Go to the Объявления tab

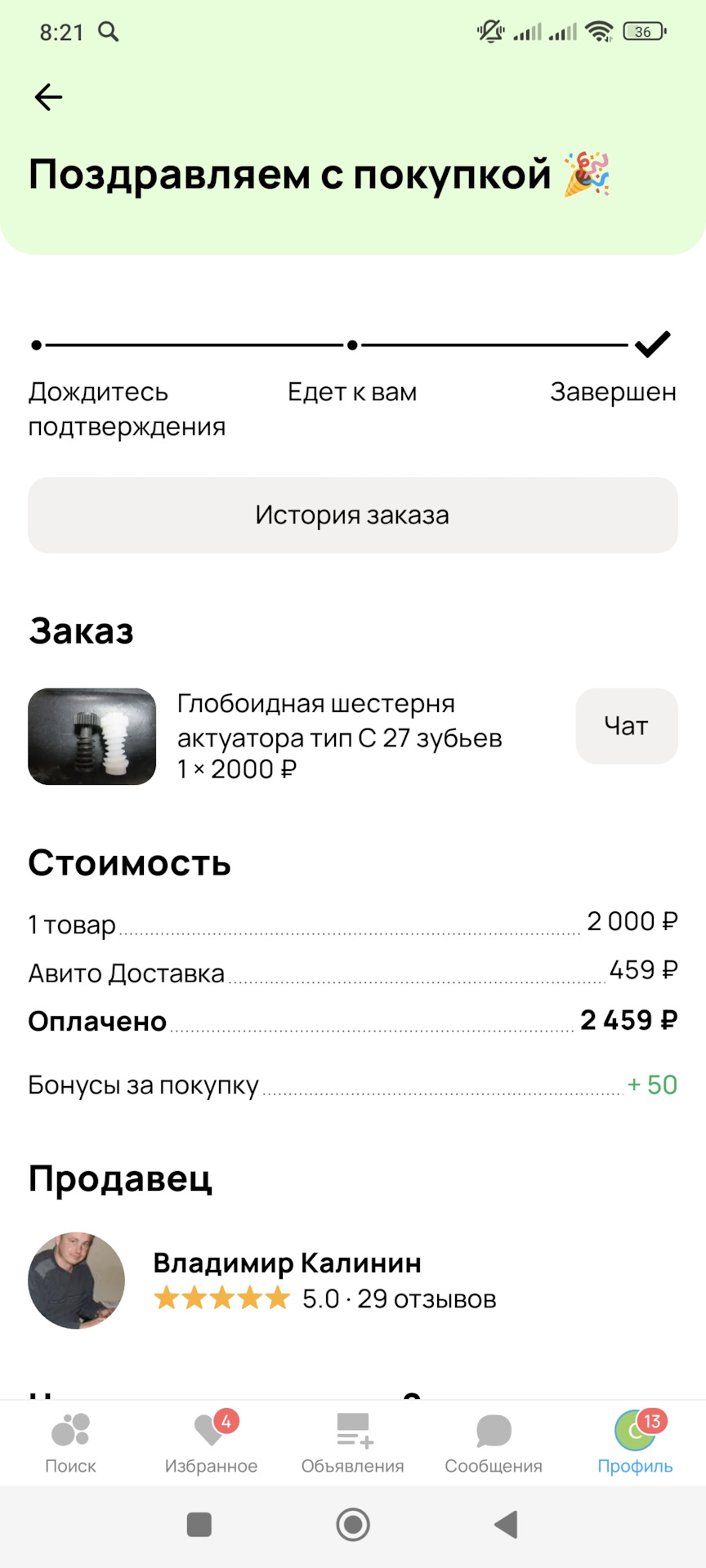click(352, 1444)
